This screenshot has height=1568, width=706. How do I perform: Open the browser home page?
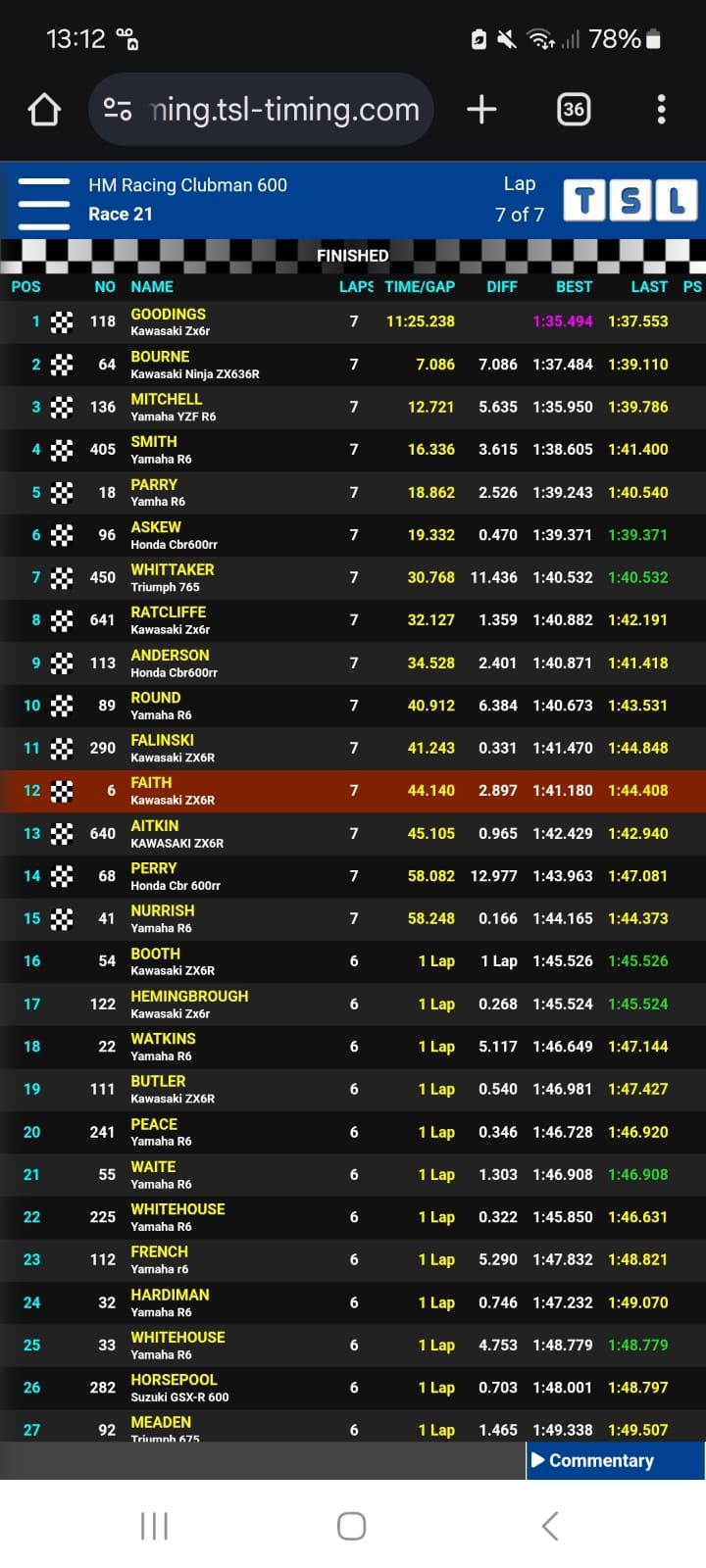[44, 109]
